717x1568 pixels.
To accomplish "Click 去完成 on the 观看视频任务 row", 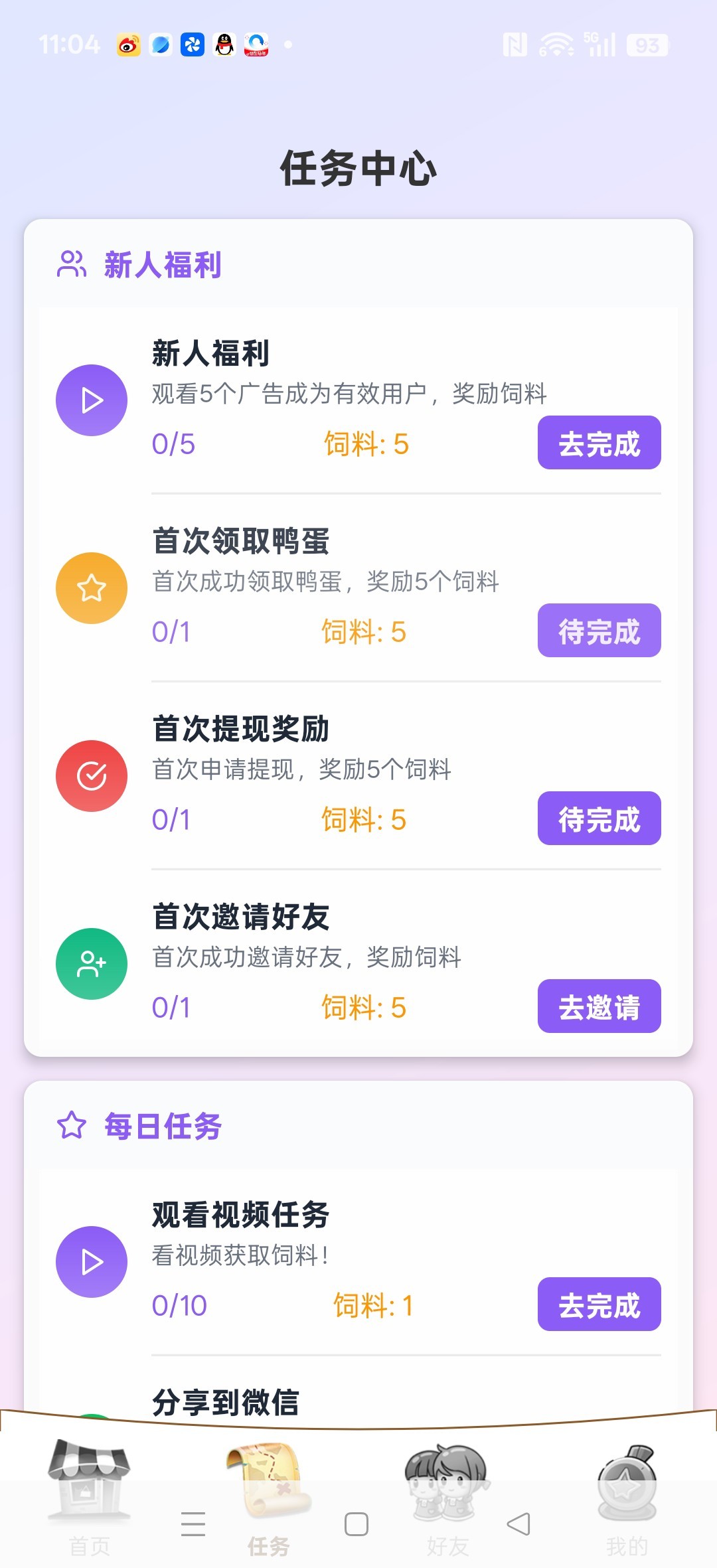I will 598,1304.
